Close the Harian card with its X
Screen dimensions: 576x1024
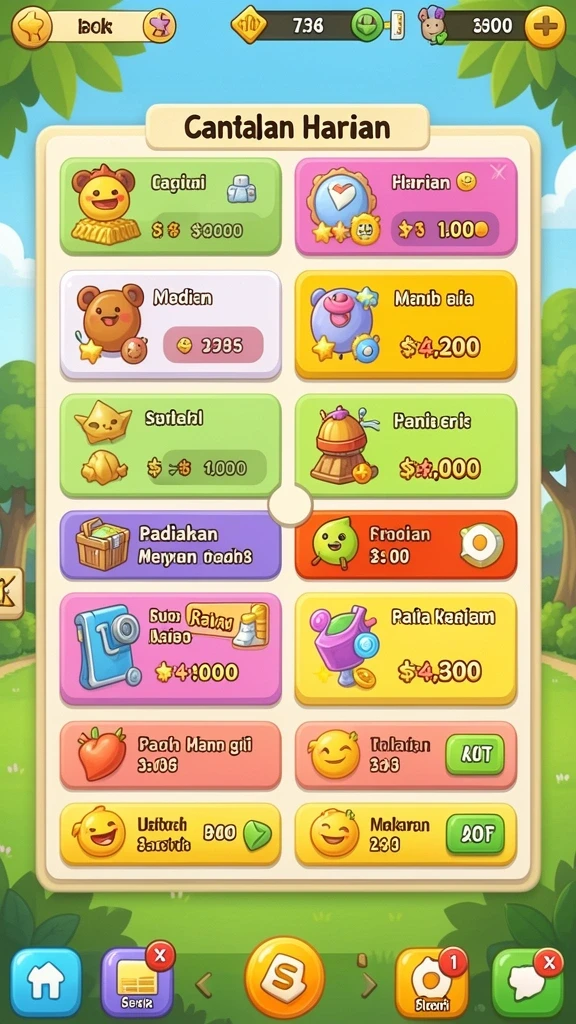pos(498,172)
